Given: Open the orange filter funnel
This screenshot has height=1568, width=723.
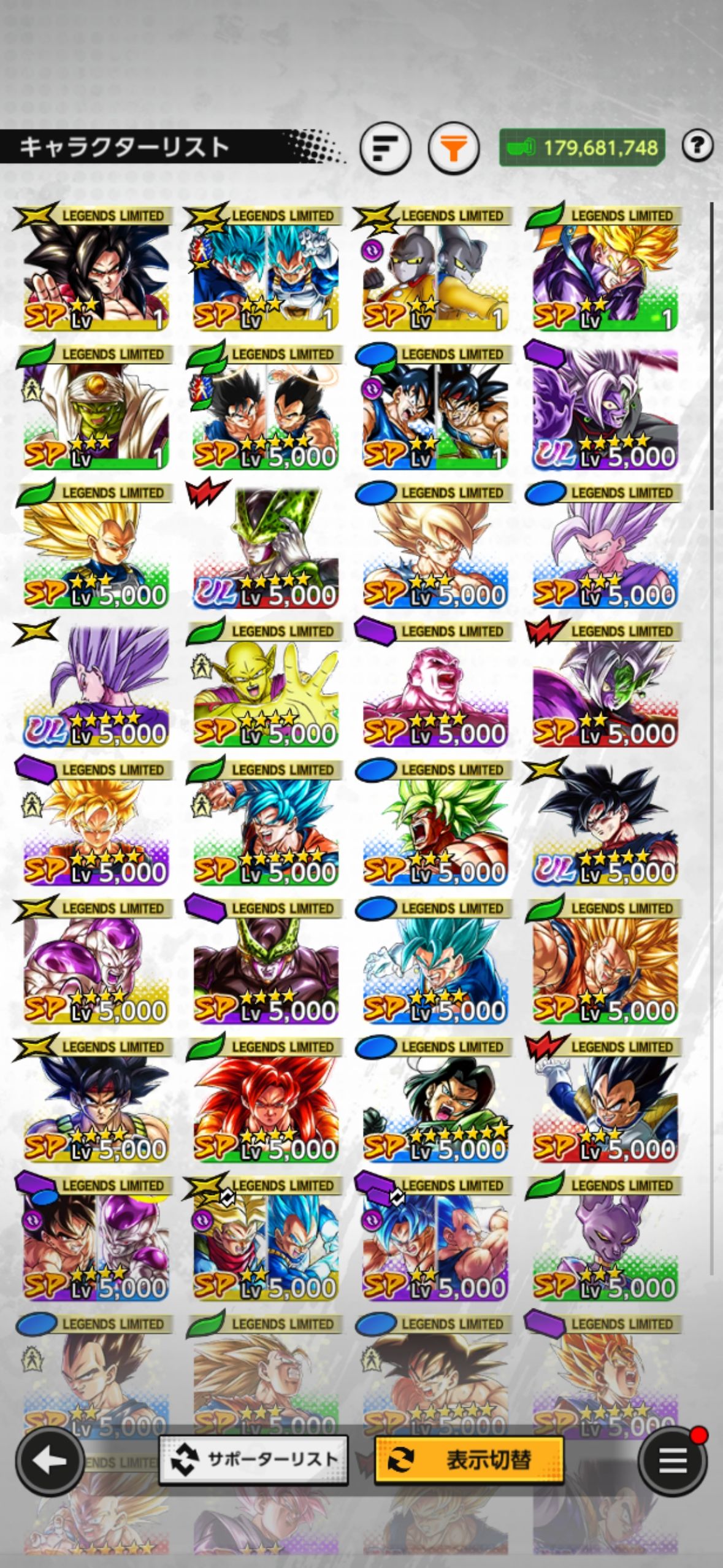Looking at the screenshot, I should (x=454, y=148).
